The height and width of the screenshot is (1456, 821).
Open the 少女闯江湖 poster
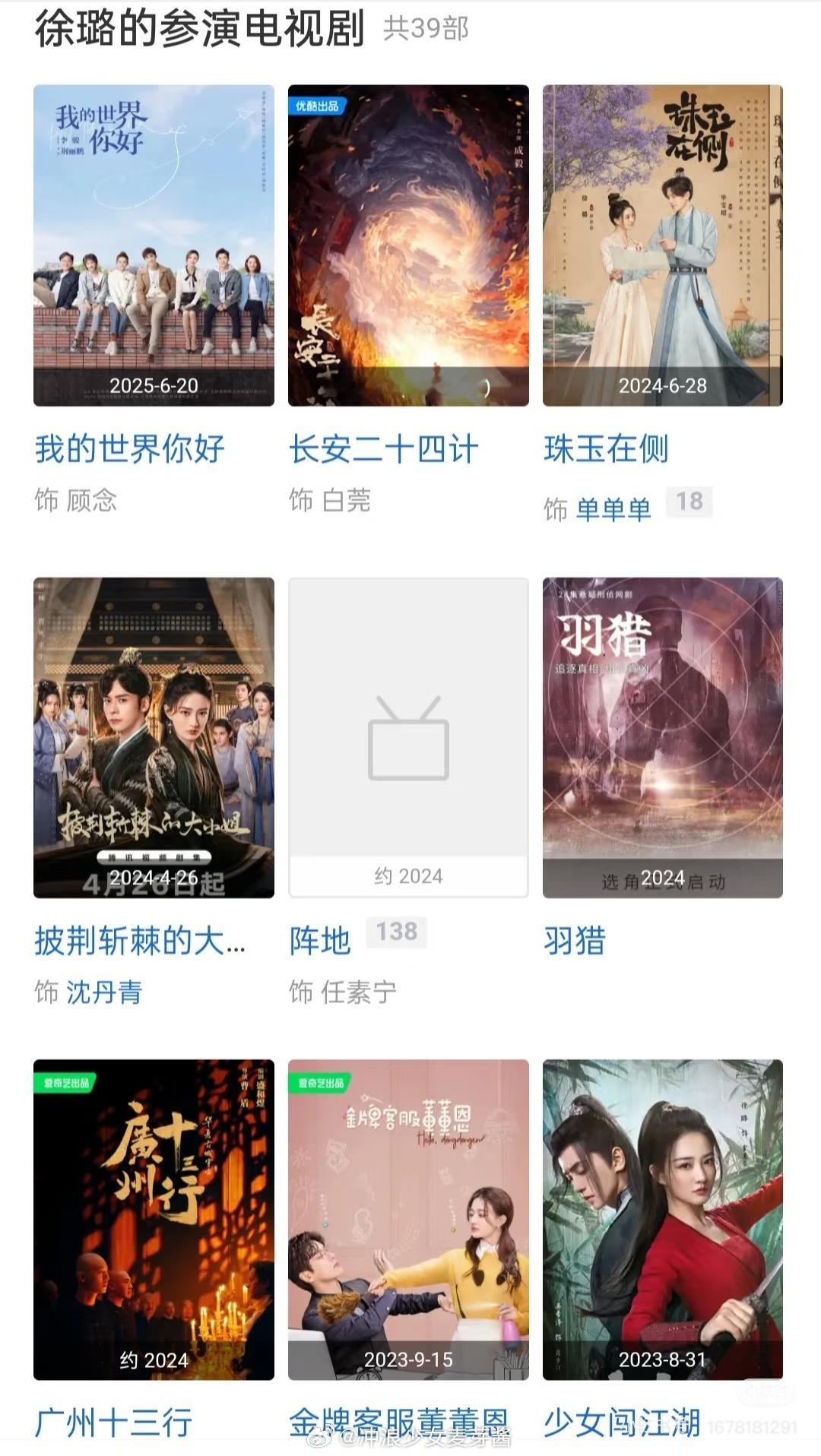663,1219
